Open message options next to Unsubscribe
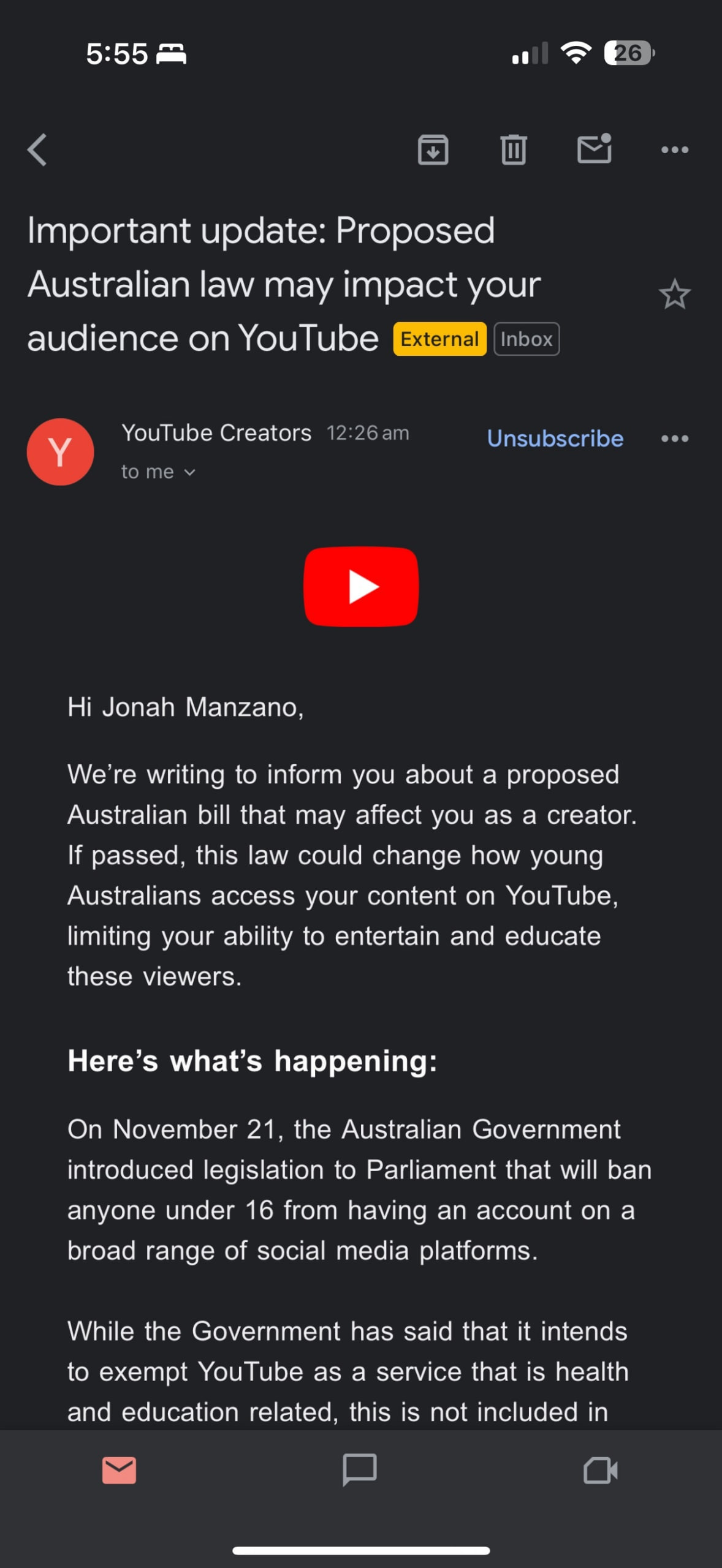This screenshot has width=722, height=1568. (674, 439)
